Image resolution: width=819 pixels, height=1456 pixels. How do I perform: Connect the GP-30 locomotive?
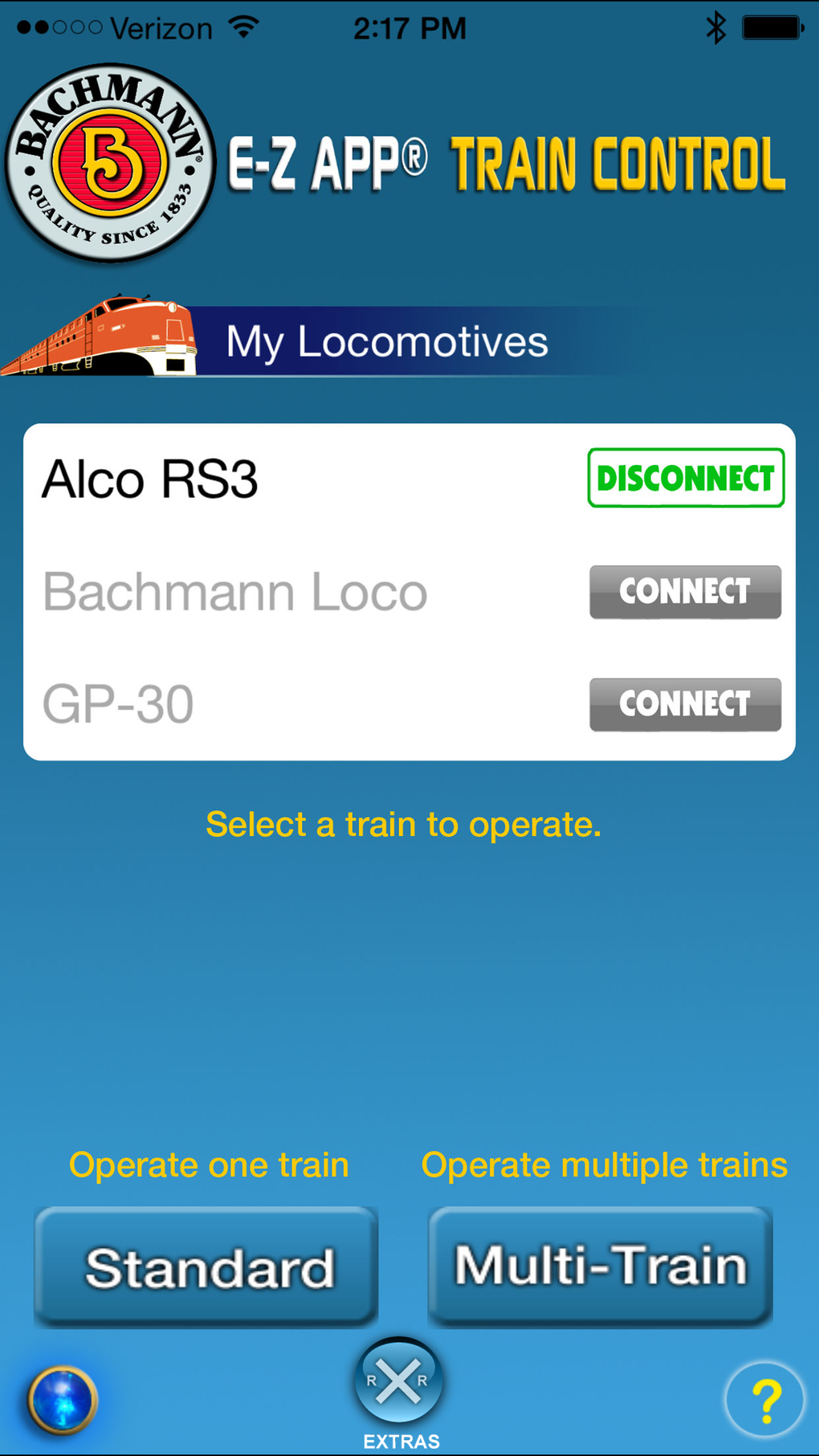684,704
